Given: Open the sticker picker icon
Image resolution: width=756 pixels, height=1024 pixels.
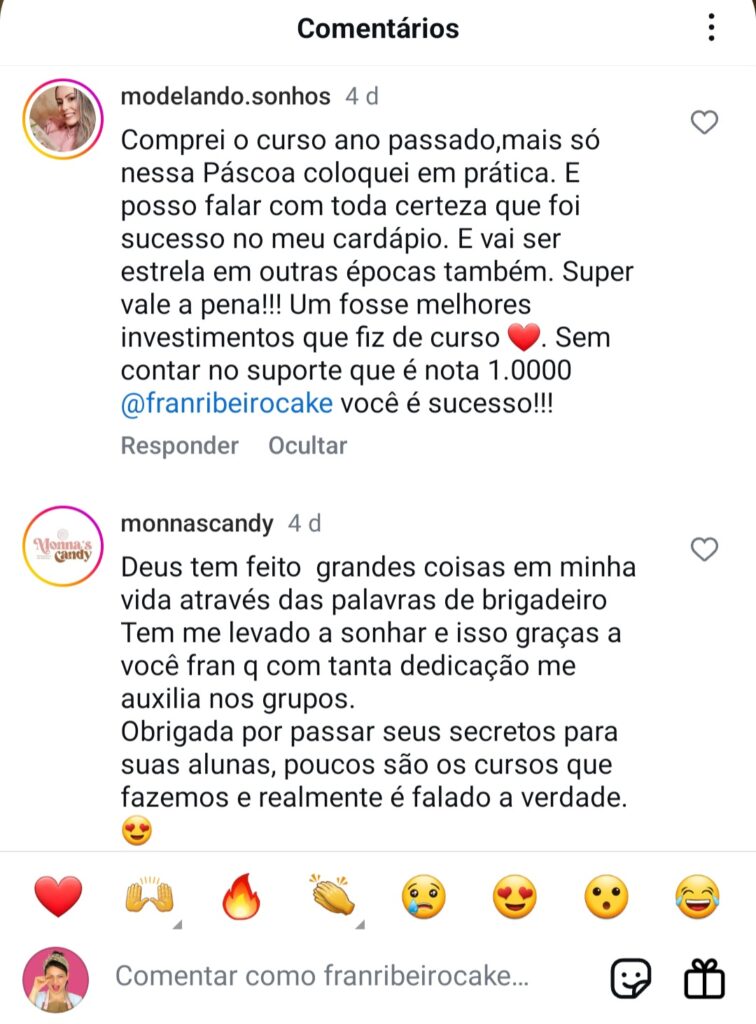Looking at the screenshot, I should 631,977.
